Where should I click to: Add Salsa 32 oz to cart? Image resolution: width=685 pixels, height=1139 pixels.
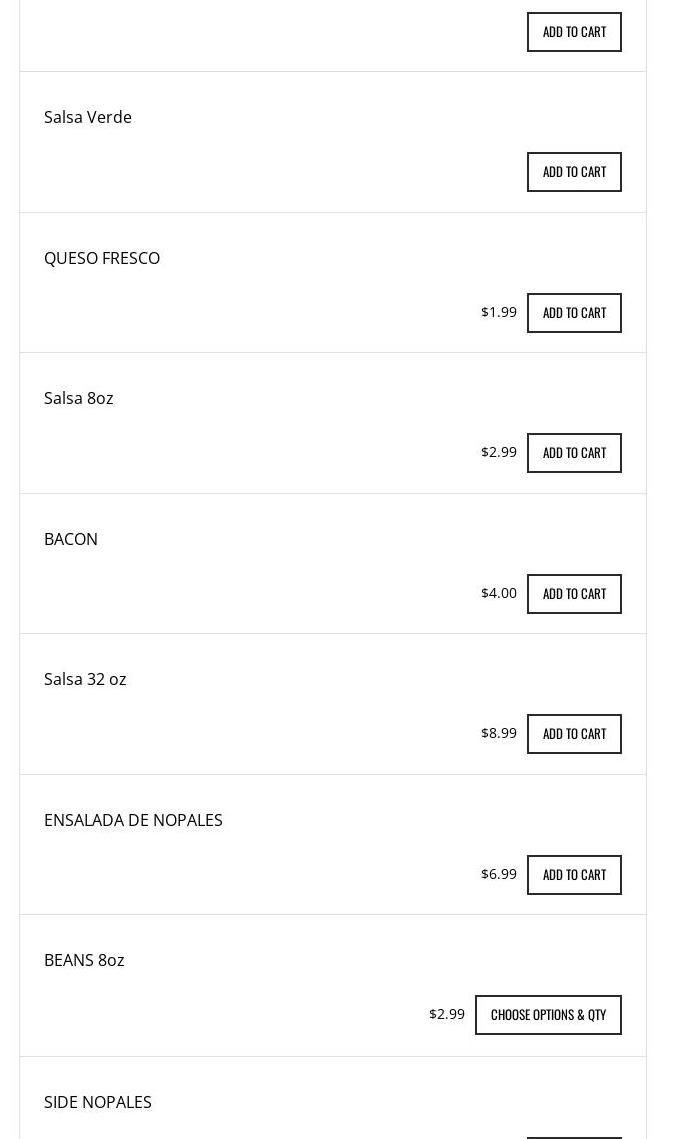574,734
